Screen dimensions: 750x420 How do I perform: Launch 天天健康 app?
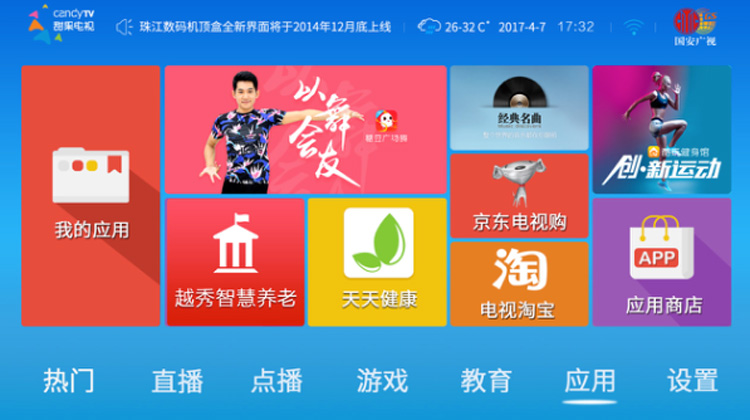click(378, 262)
